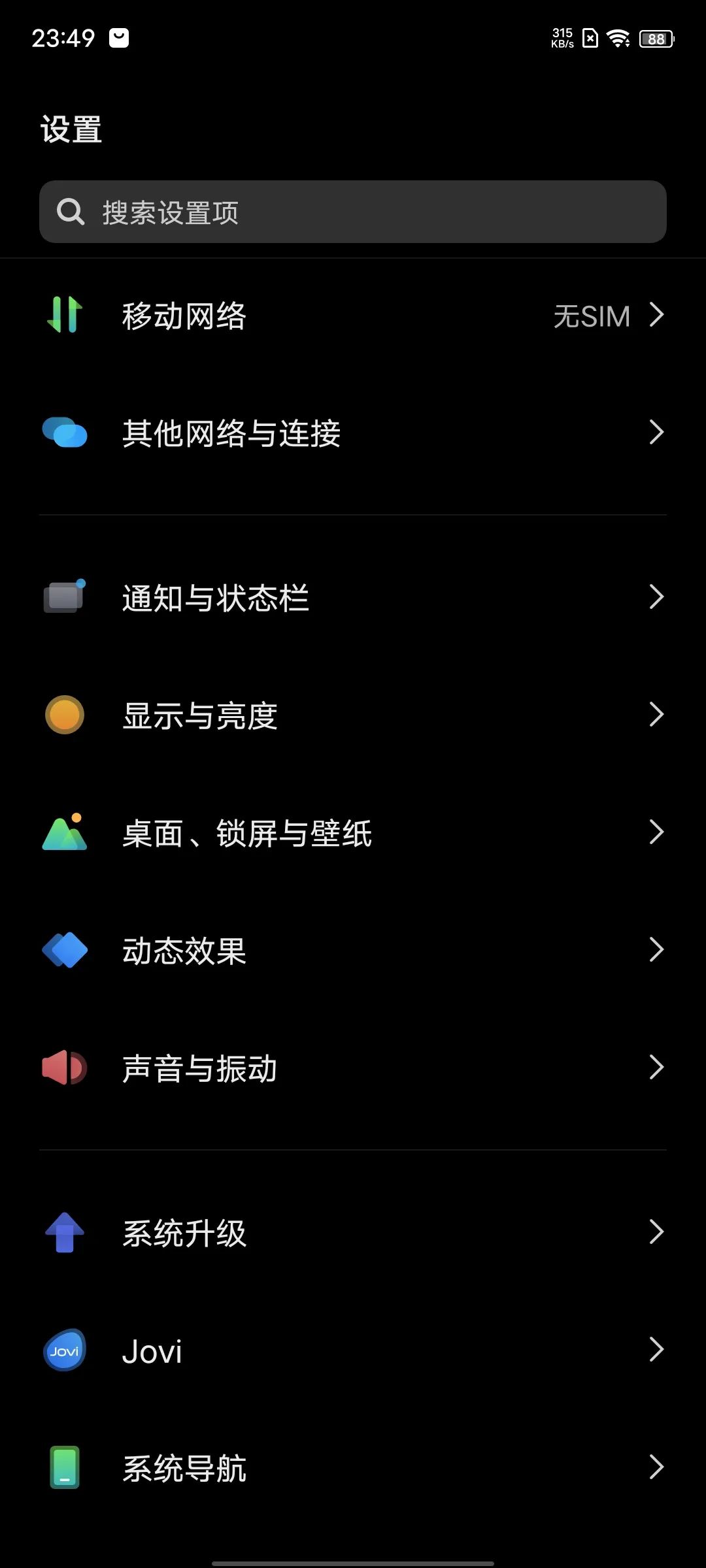Go to 声音与振动

coord(353,1068)
